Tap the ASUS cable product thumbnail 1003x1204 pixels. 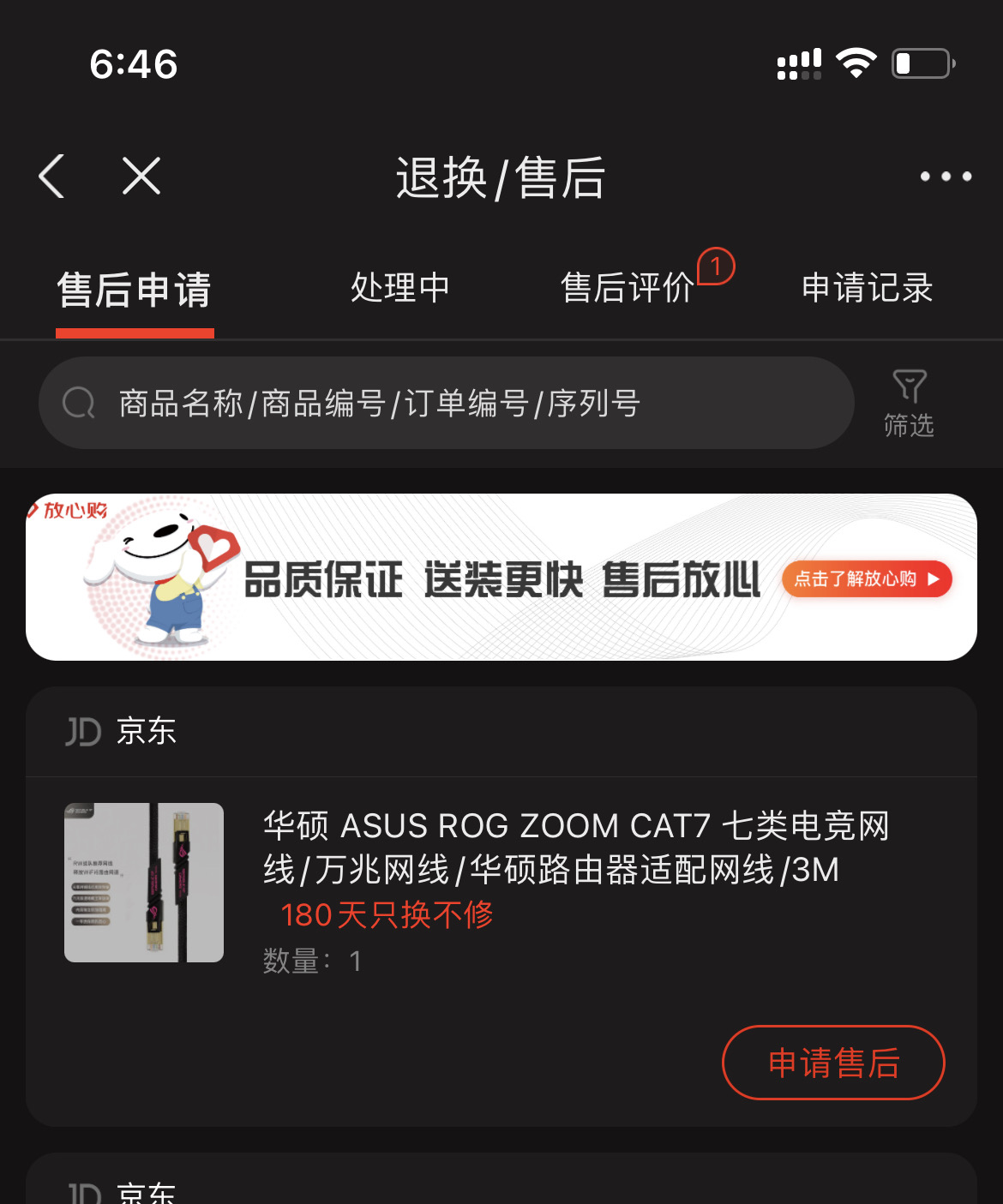coord(143,881)
